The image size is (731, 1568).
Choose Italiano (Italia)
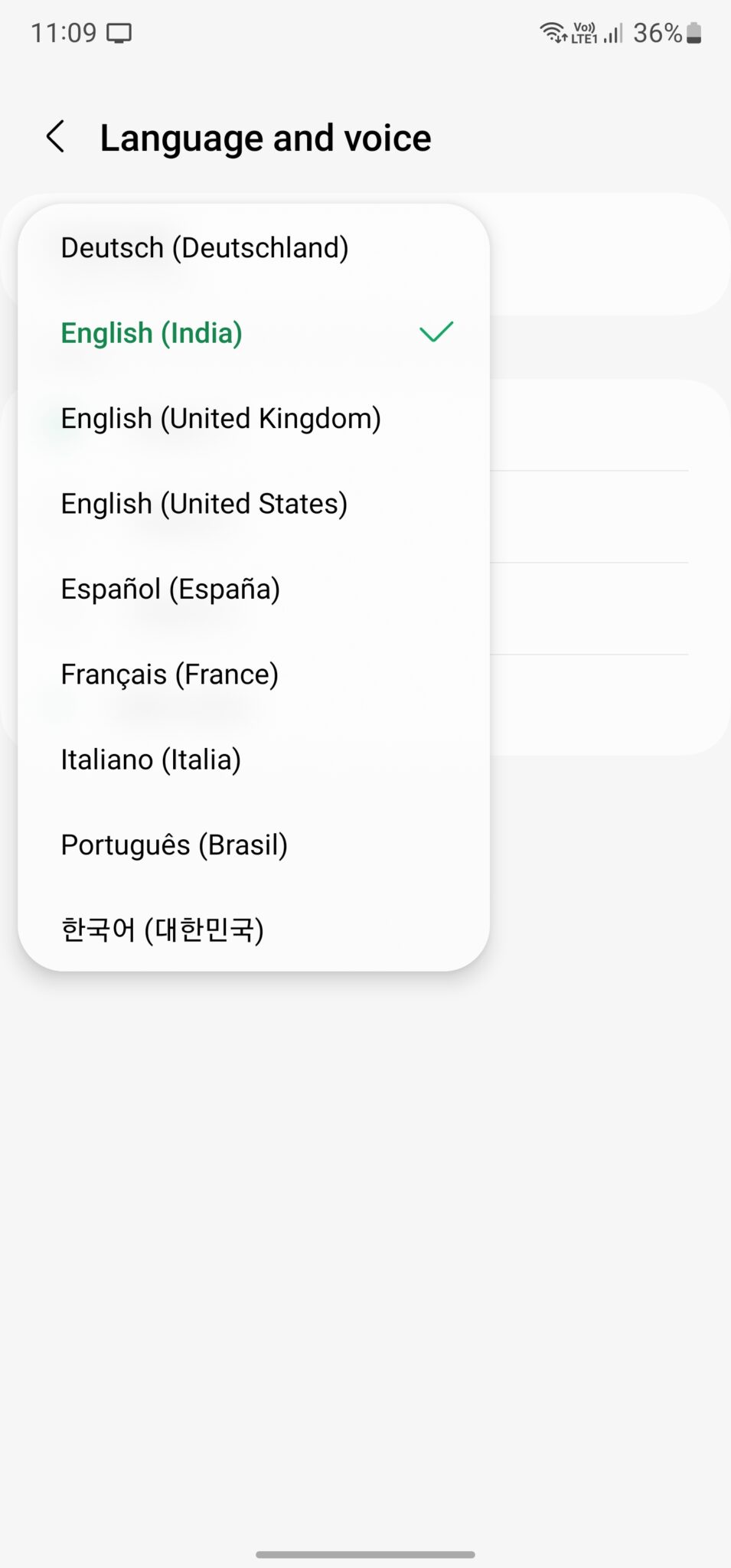151,759
